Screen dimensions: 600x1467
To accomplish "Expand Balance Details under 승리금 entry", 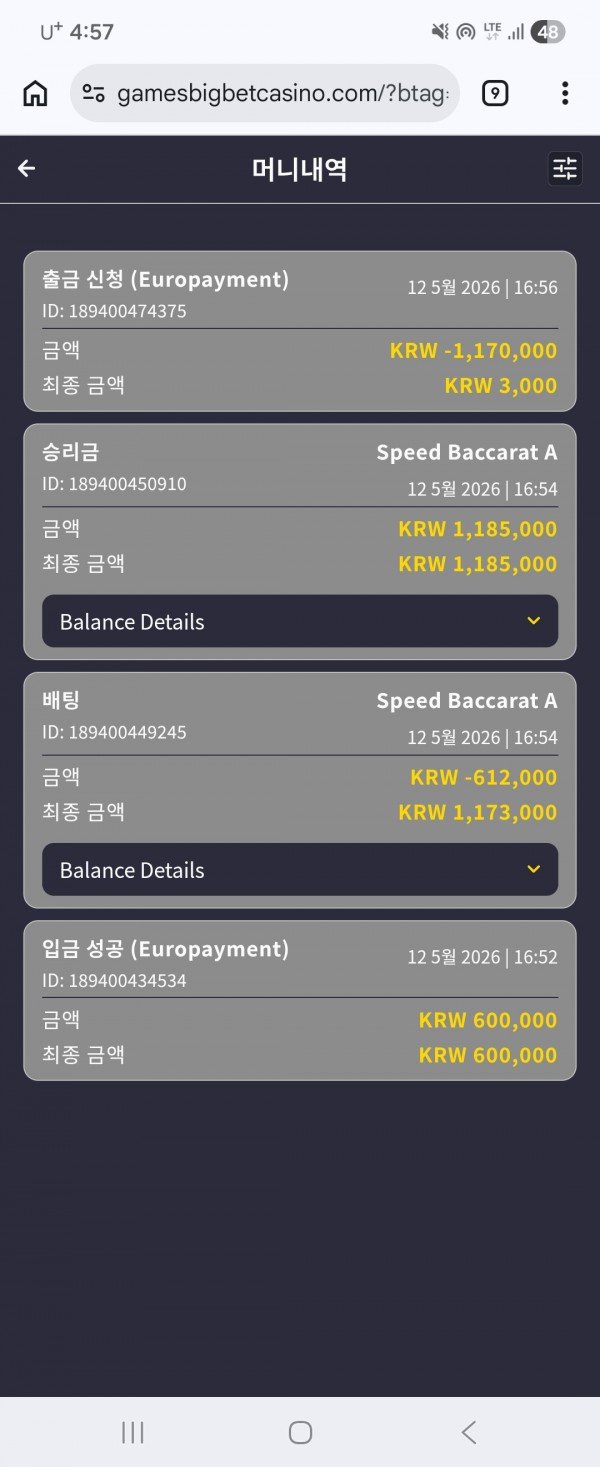I will [300, 621].
